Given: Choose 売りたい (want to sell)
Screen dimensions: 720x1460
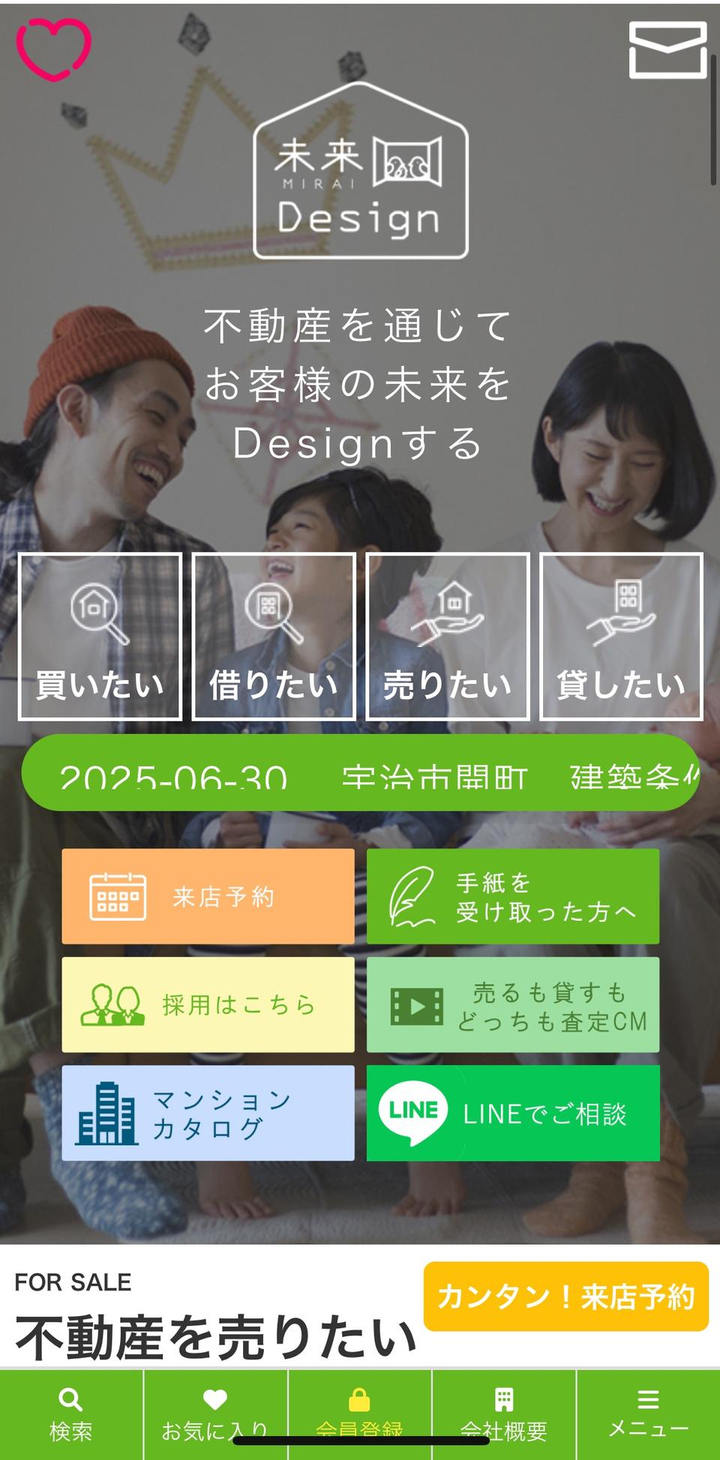Looking at the screenshot, I should pos(447,636).
